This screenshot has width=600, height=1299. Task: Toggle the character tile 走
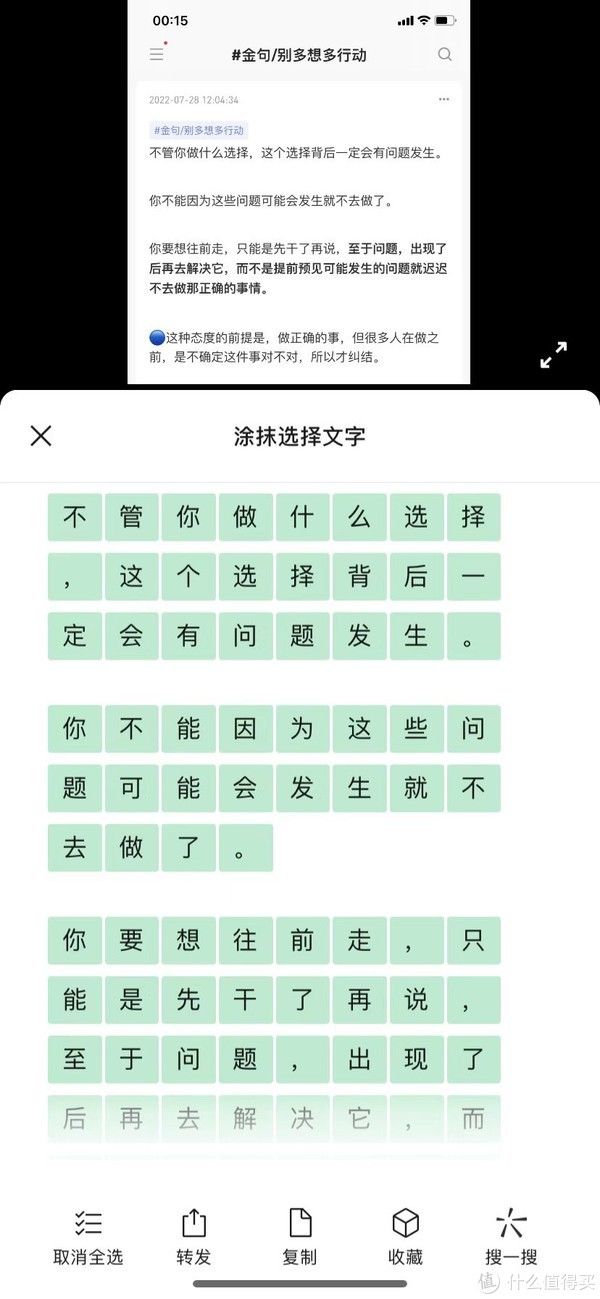click(x=358, y=940)
